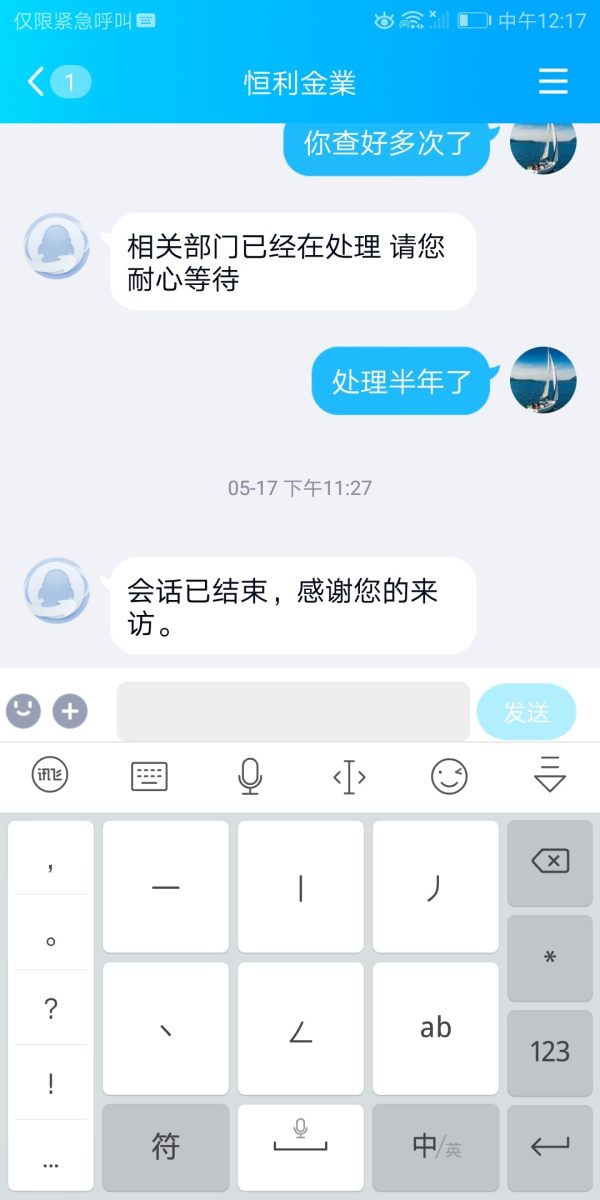The width and height of the screenshot is (600, 1200).
Task: Tap the 发送 send button
Action: [x=526, y=712]
